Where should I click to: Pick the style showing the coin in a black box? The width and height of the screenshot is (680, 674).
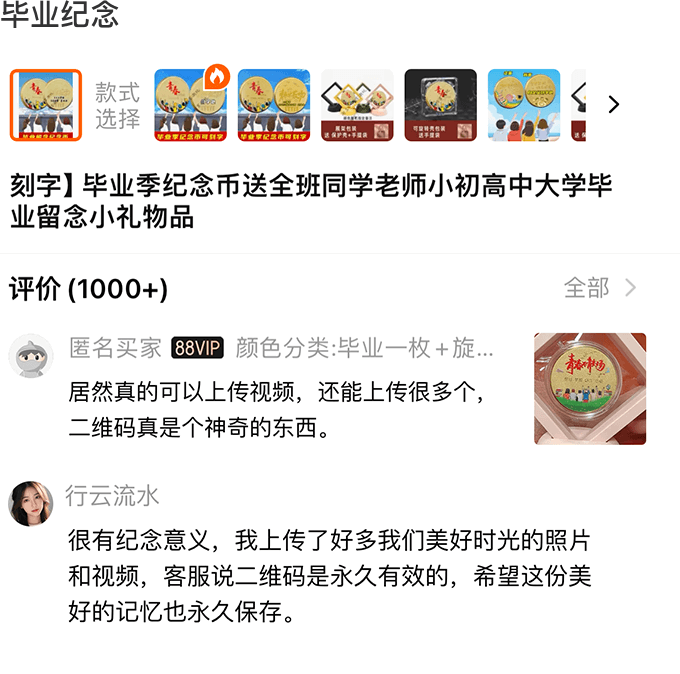pos(441,105)
